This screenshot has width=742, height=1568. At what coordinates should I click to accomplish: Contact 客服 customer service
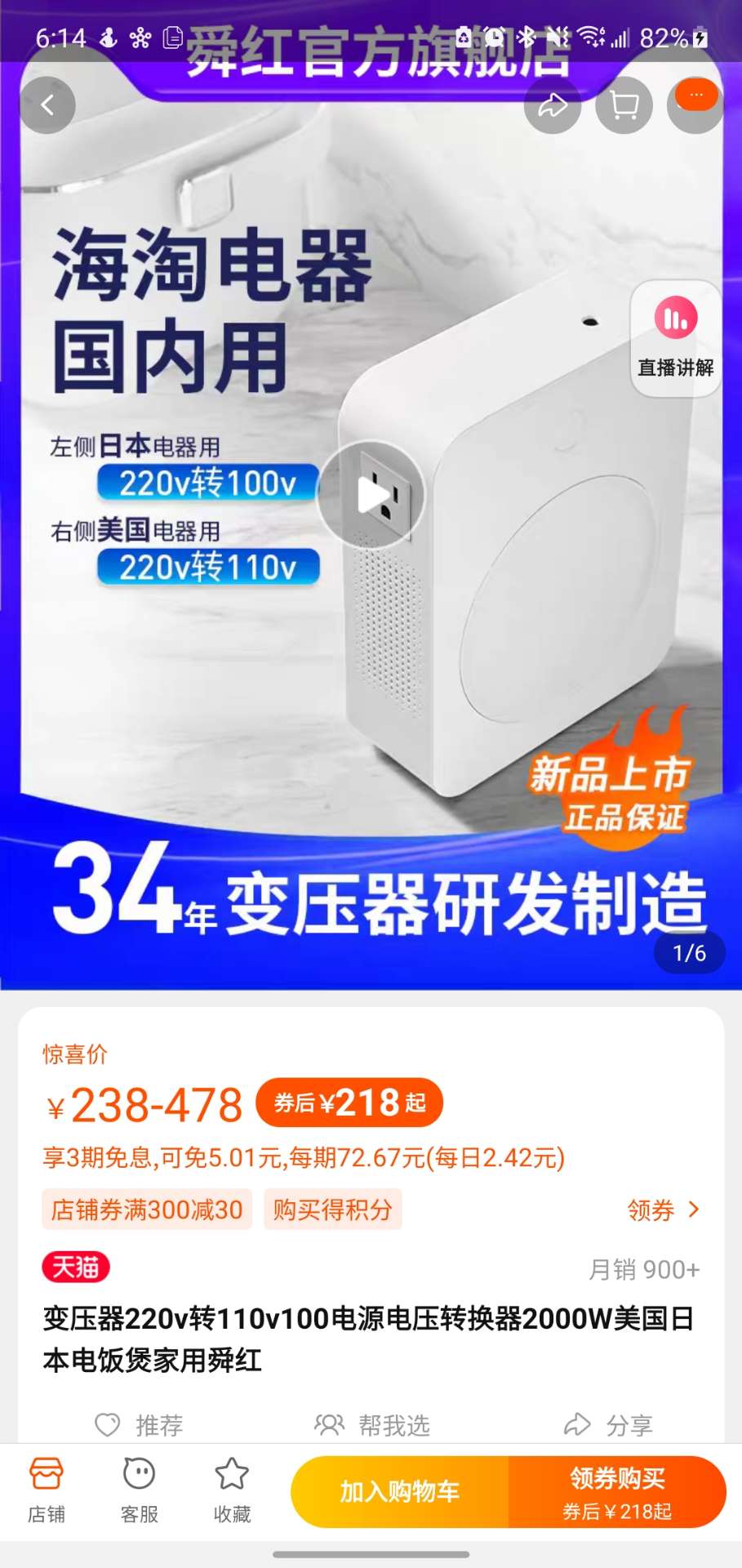coord(139,1490)
